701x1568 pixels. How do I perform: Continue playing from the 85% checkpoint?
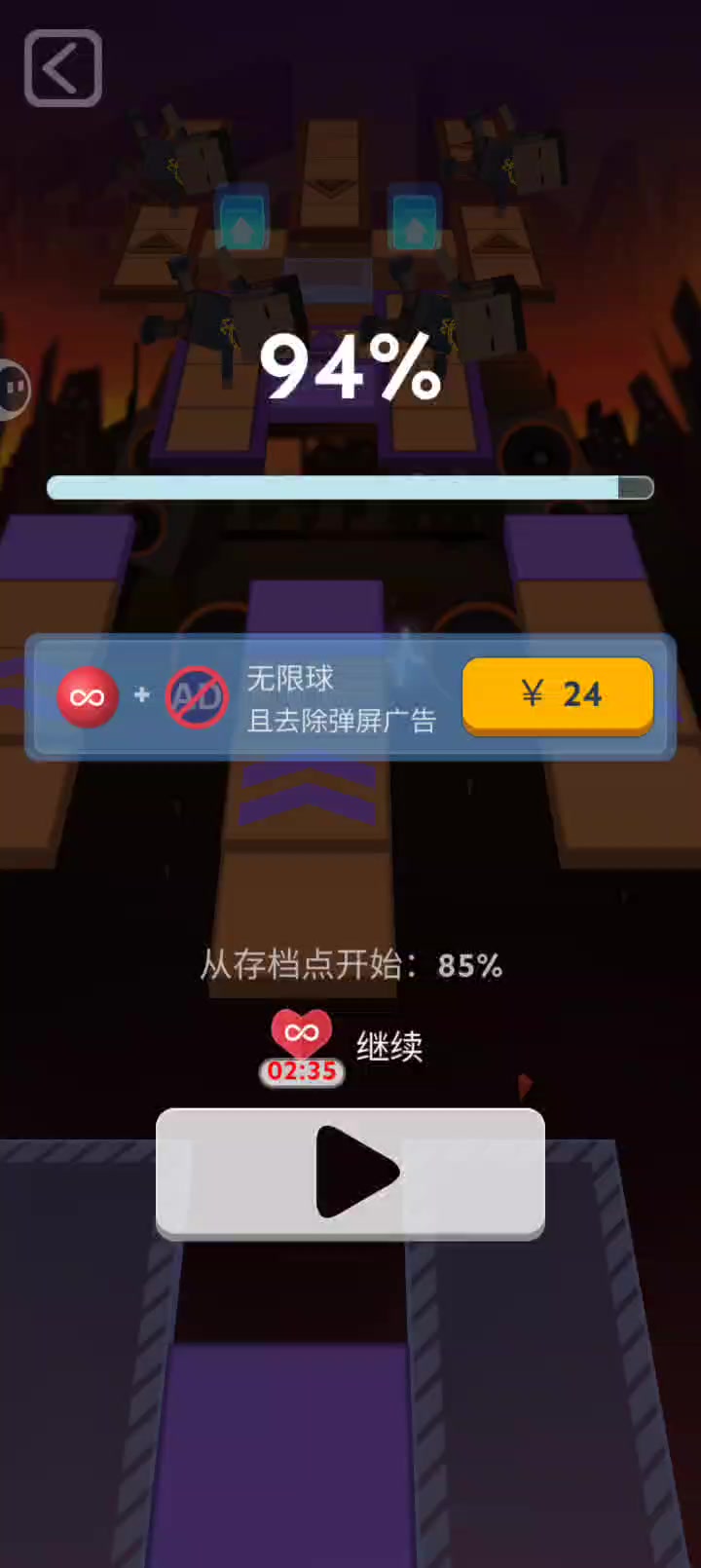tap(350, 1173)
